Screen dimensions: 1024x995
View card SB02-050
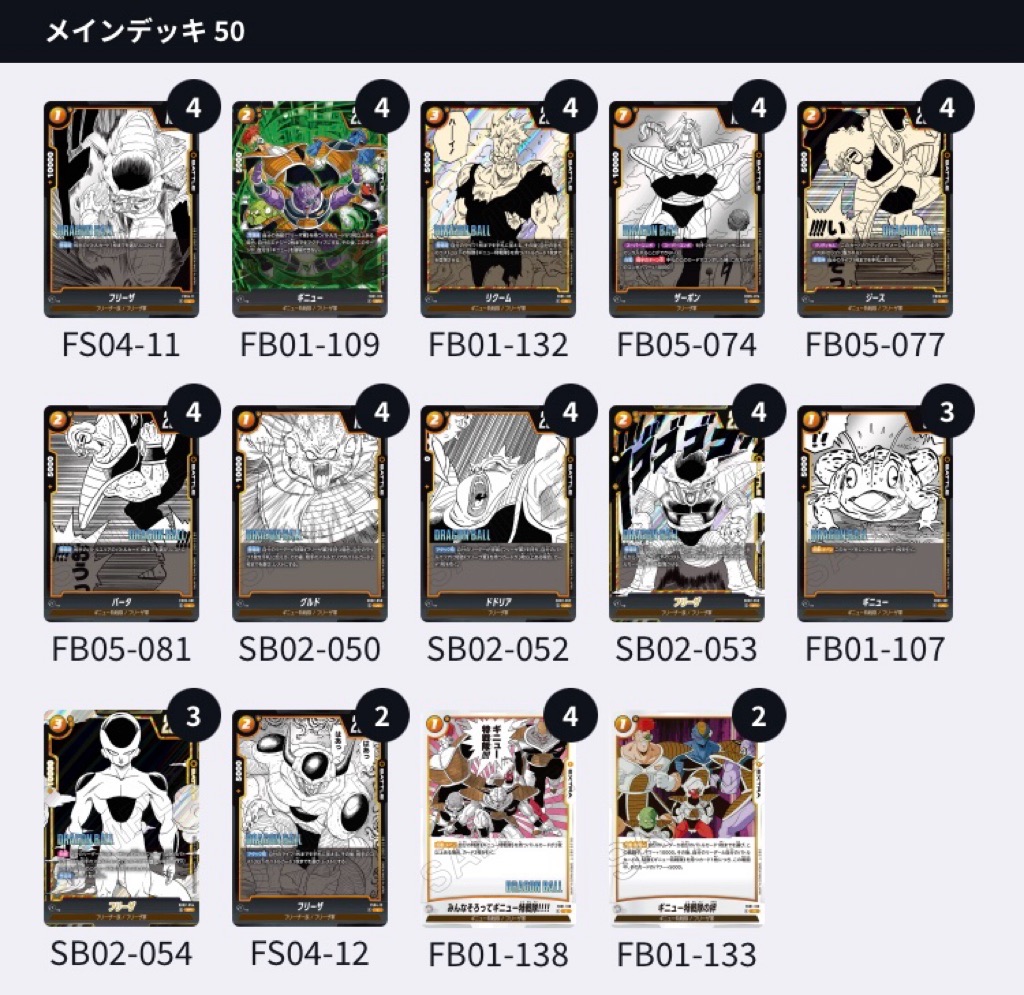(x=309, y=513)
